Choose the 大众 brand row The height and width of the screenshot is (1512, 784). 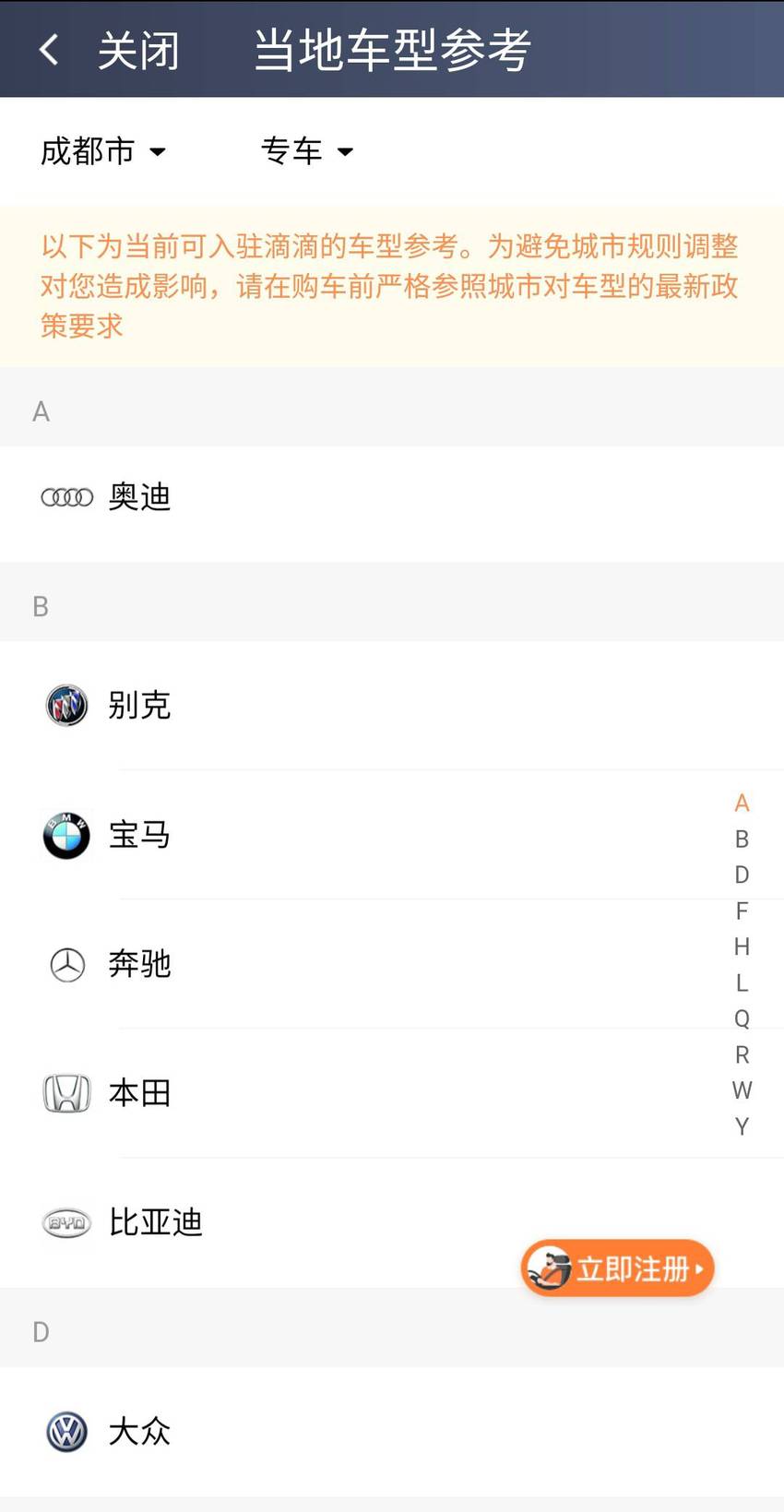click(392, 1432)
